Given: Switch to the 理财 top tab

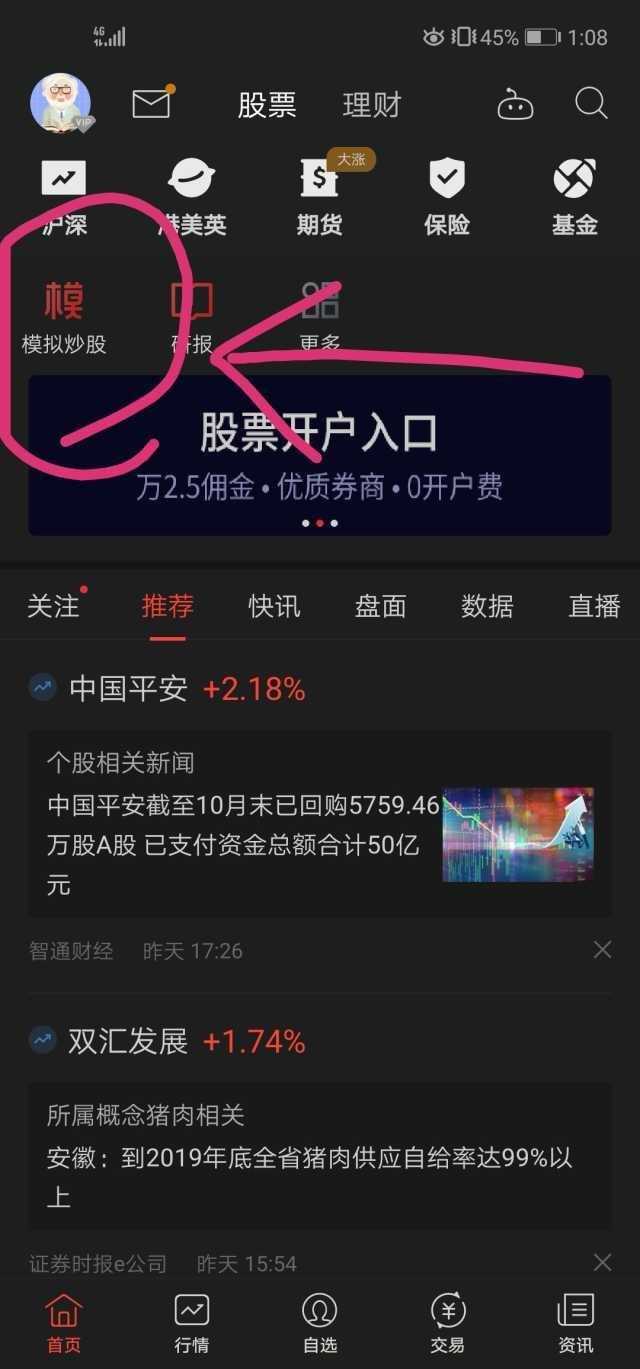Looking at the screenshot, I should 371,105.
